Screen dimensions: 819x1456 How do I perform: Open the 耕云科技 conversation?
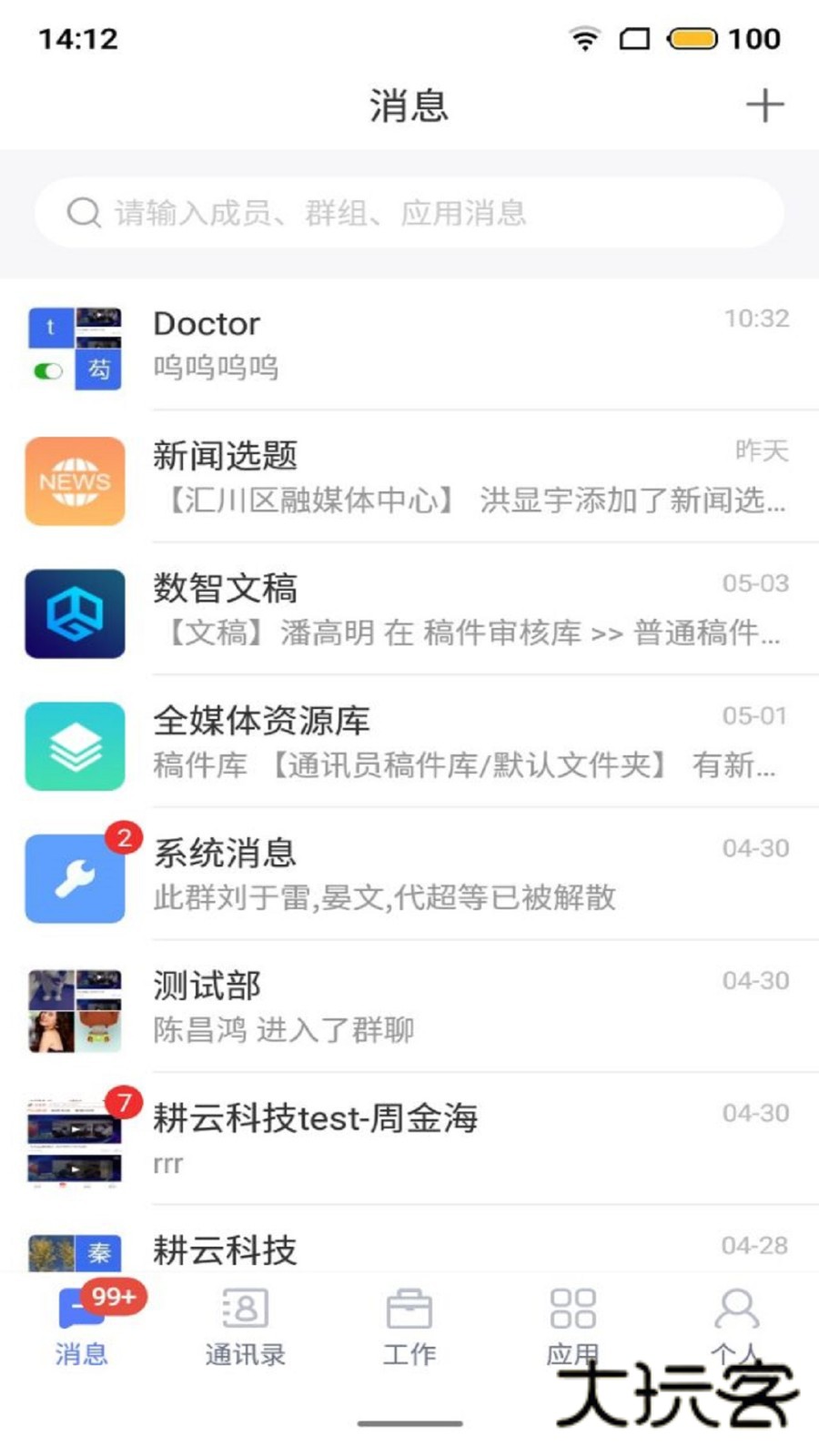coord(409,1251)
